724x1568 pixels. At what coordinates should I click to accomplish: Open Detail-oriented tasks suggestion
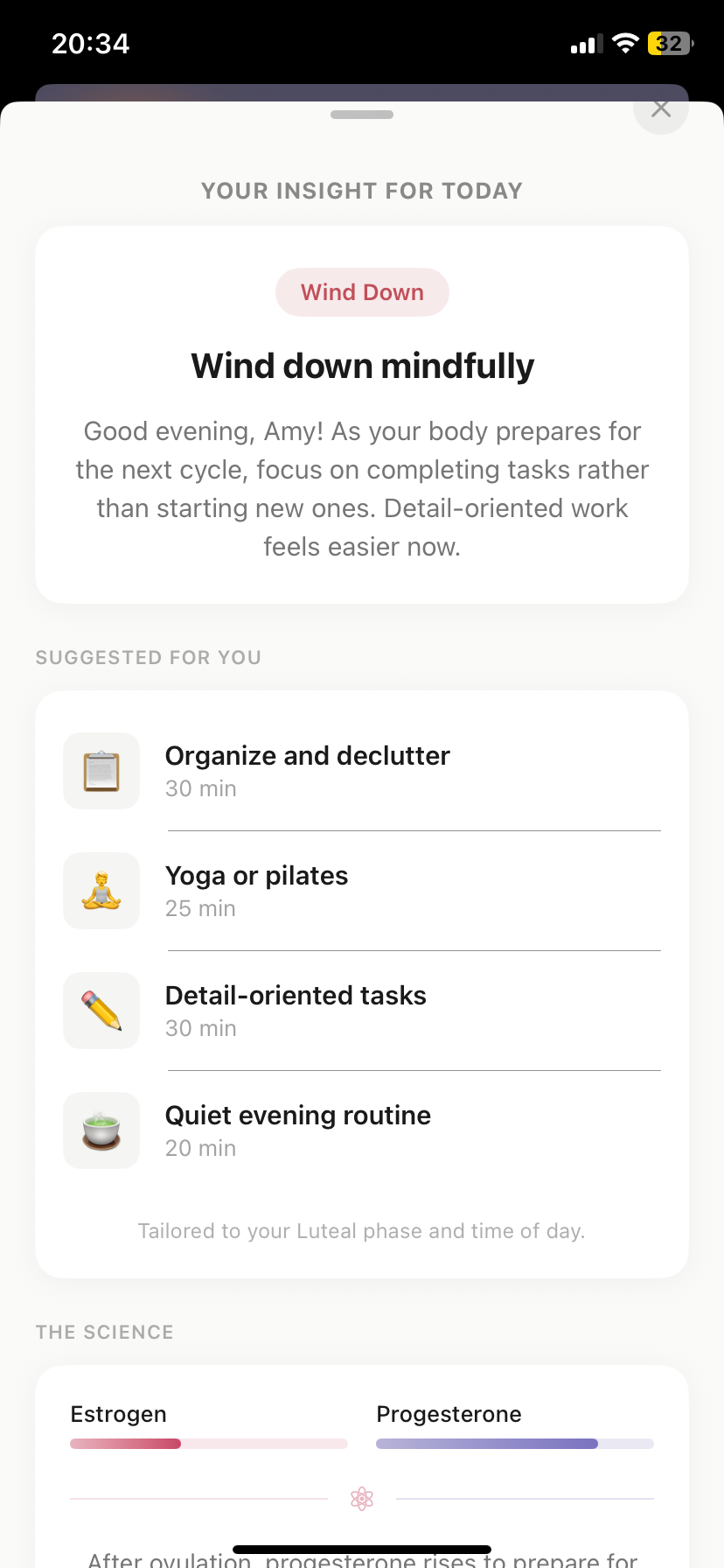click(362, 1011)
